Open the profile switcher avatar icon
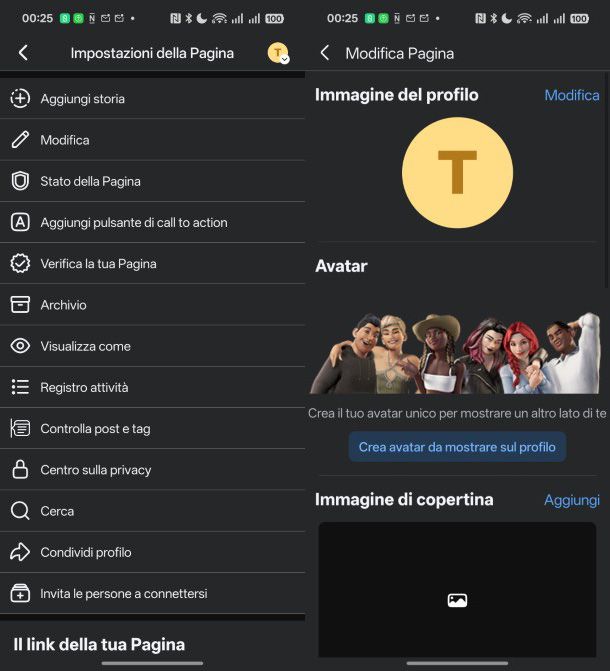 point(278,54)
